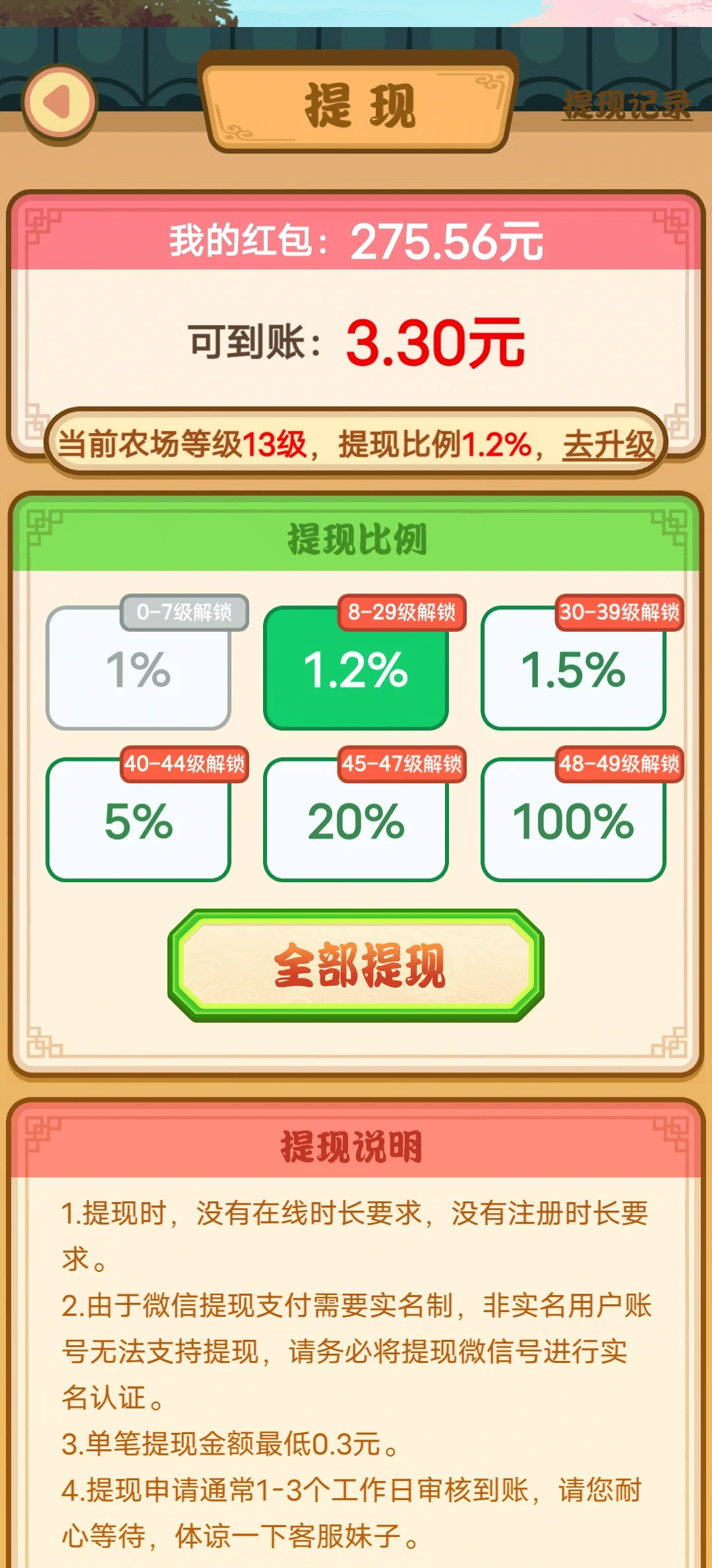The image size is (712, 1568).
Task: Open the 提现记录 withdrawal history link
Action: click(626, 106)
